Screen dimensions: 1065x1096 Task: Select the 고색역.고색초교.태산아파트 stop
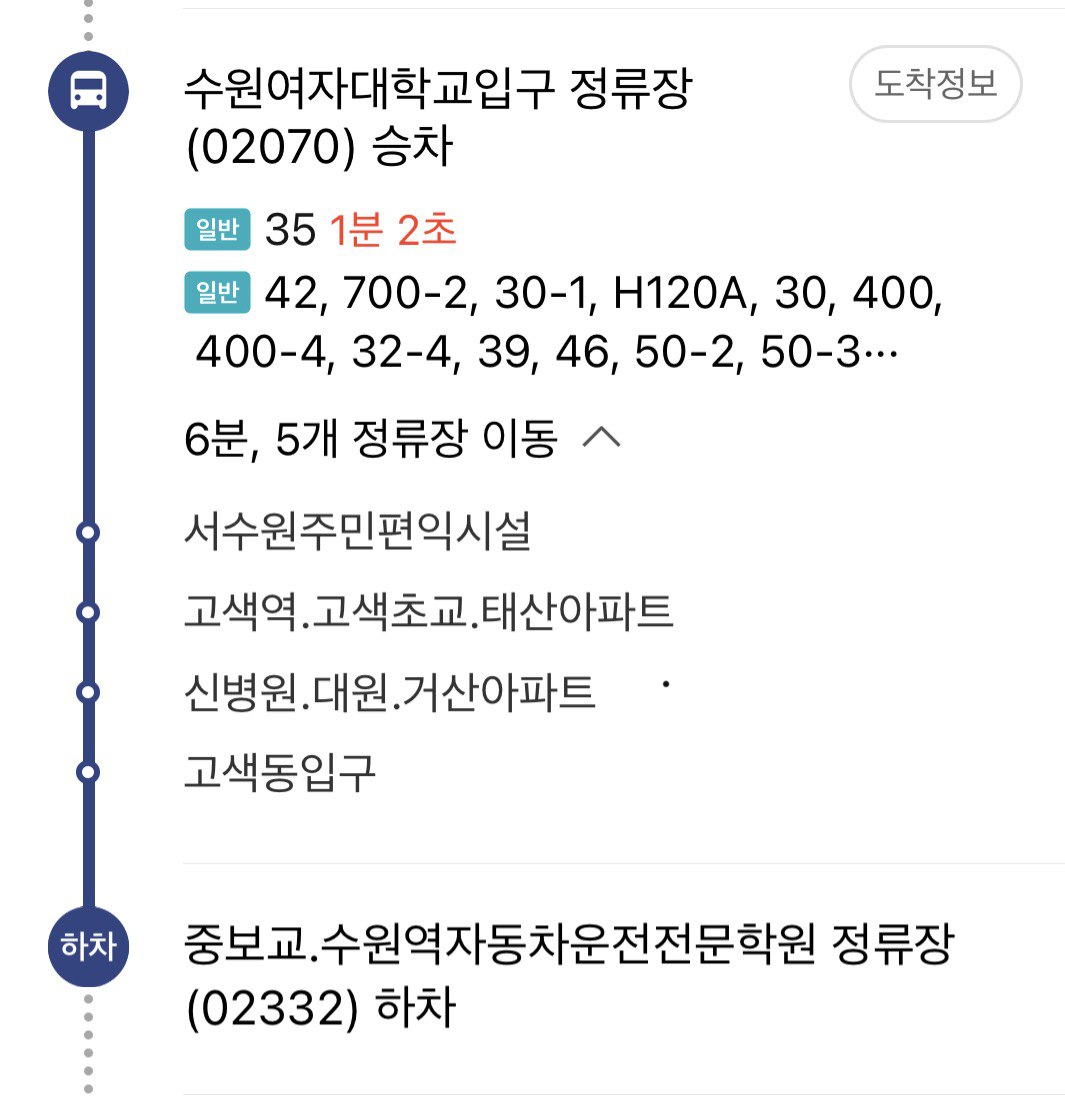[x=429, y=612]
